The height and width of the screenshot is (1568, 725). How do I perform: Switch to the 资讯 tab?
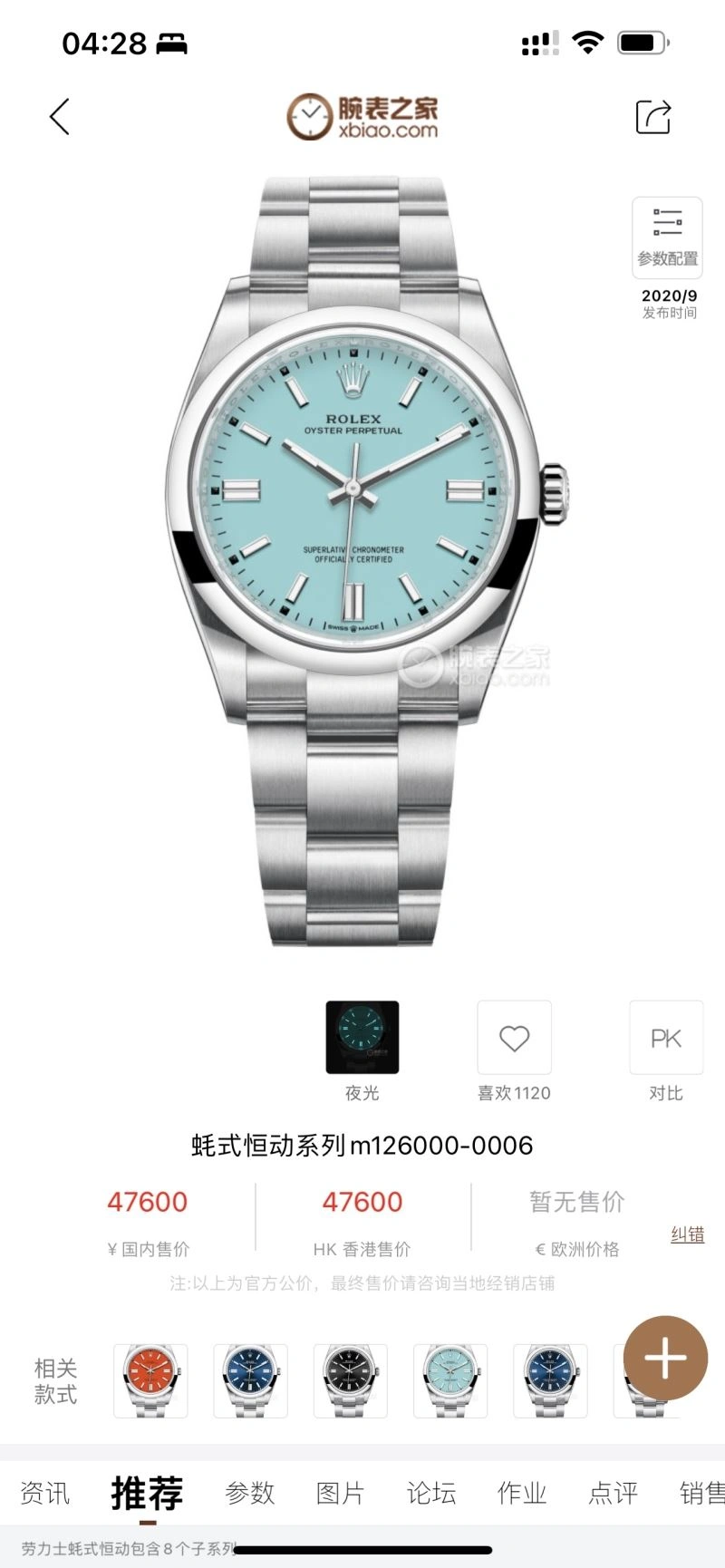[x=44, y=1493]
